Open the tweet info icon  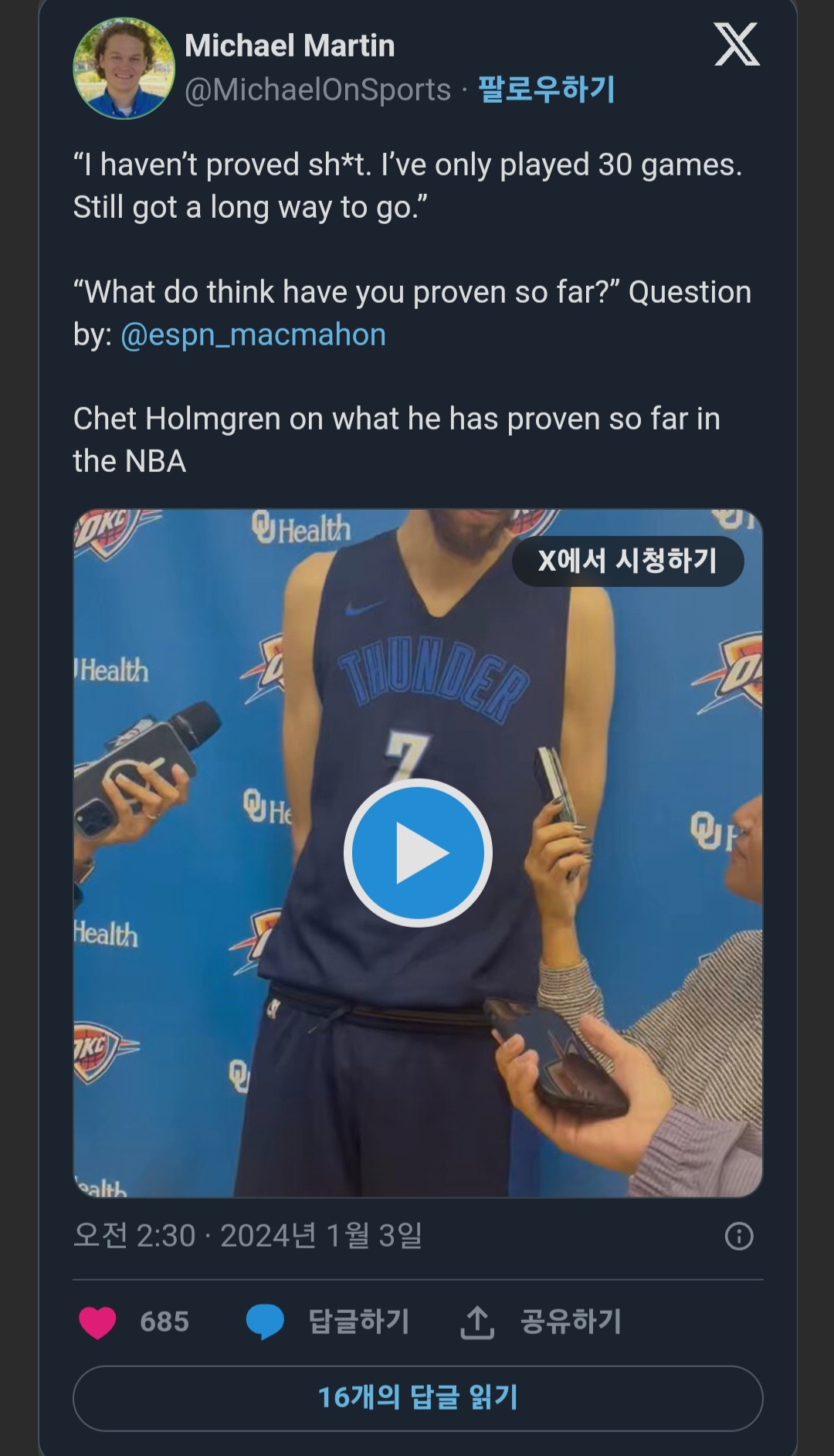click(x=738, y=1236)
